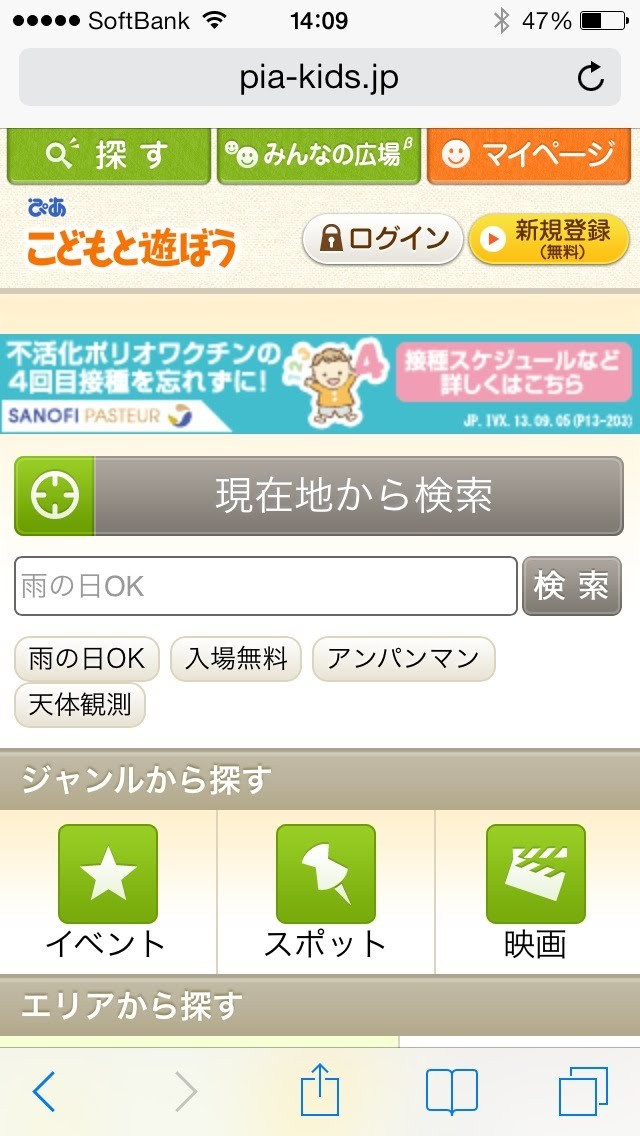Image resolution: width=640 pixels, height=1136 pixels.
Task: Select the 雨の日OK keyword chip
Action: coord(86,659)
